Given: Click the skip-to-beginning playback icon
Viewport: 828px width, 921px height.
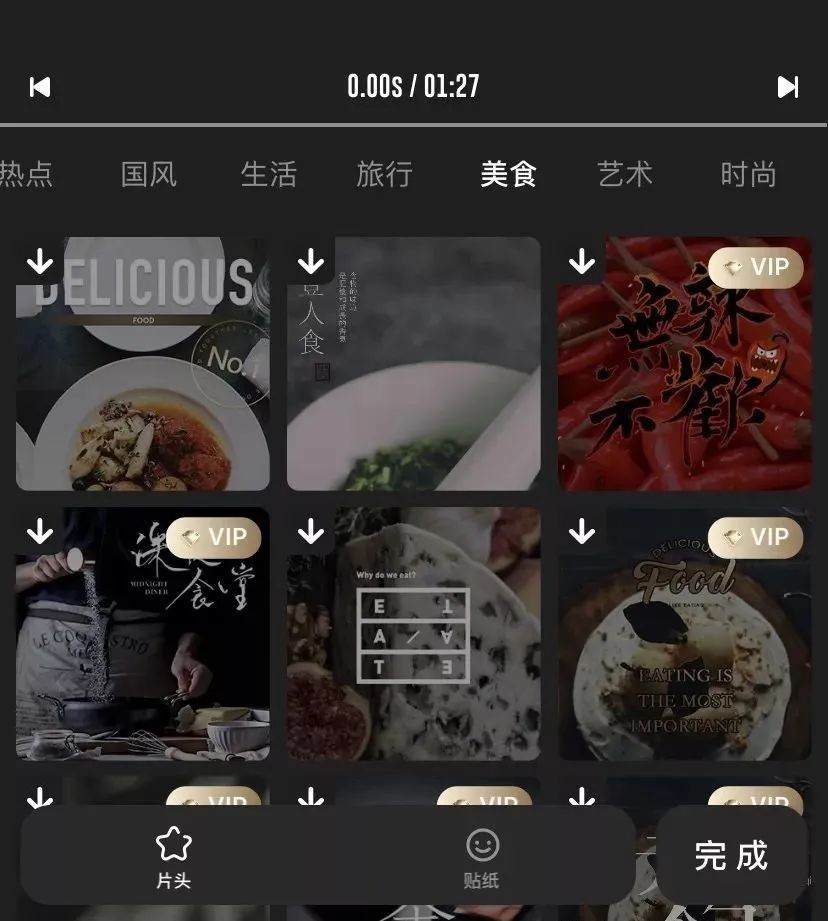Looking at the screenshot, I should (39, 87).
